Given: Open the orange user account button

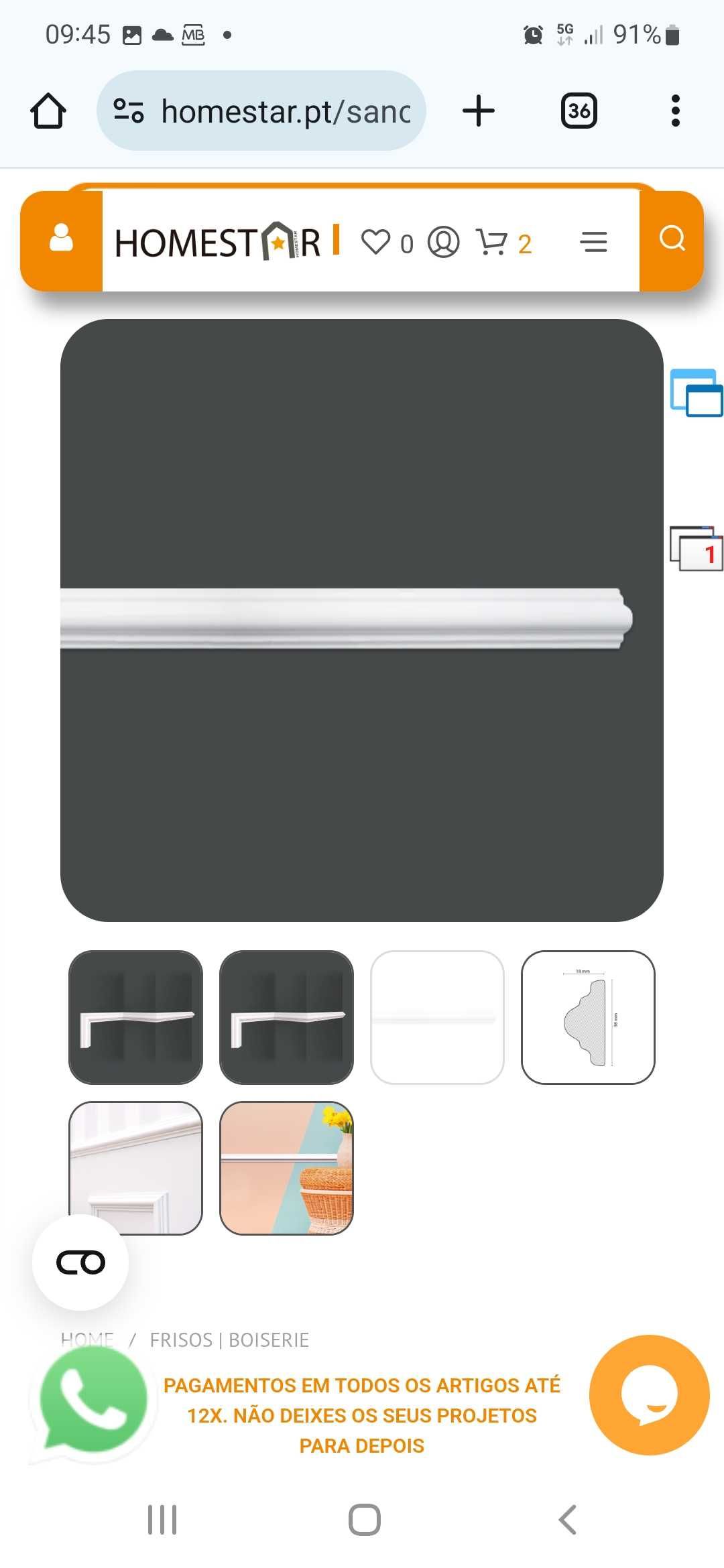Looking at the screenshot, I should click(62, 240).
